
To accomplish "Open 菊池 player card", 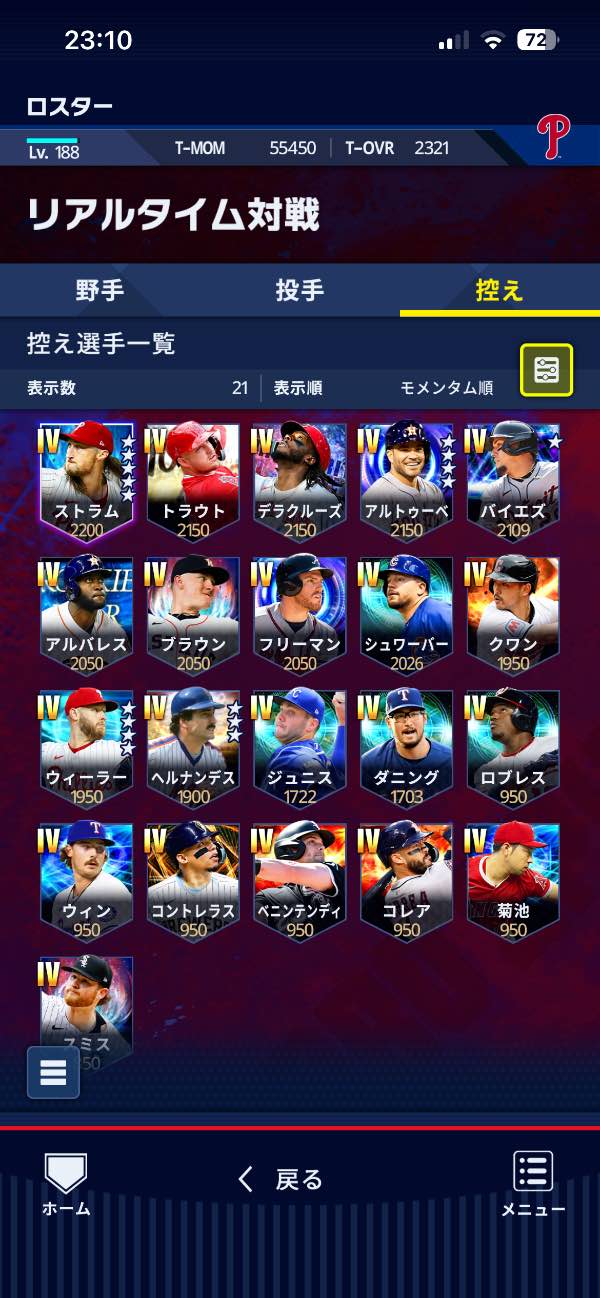I will (513, 878).
